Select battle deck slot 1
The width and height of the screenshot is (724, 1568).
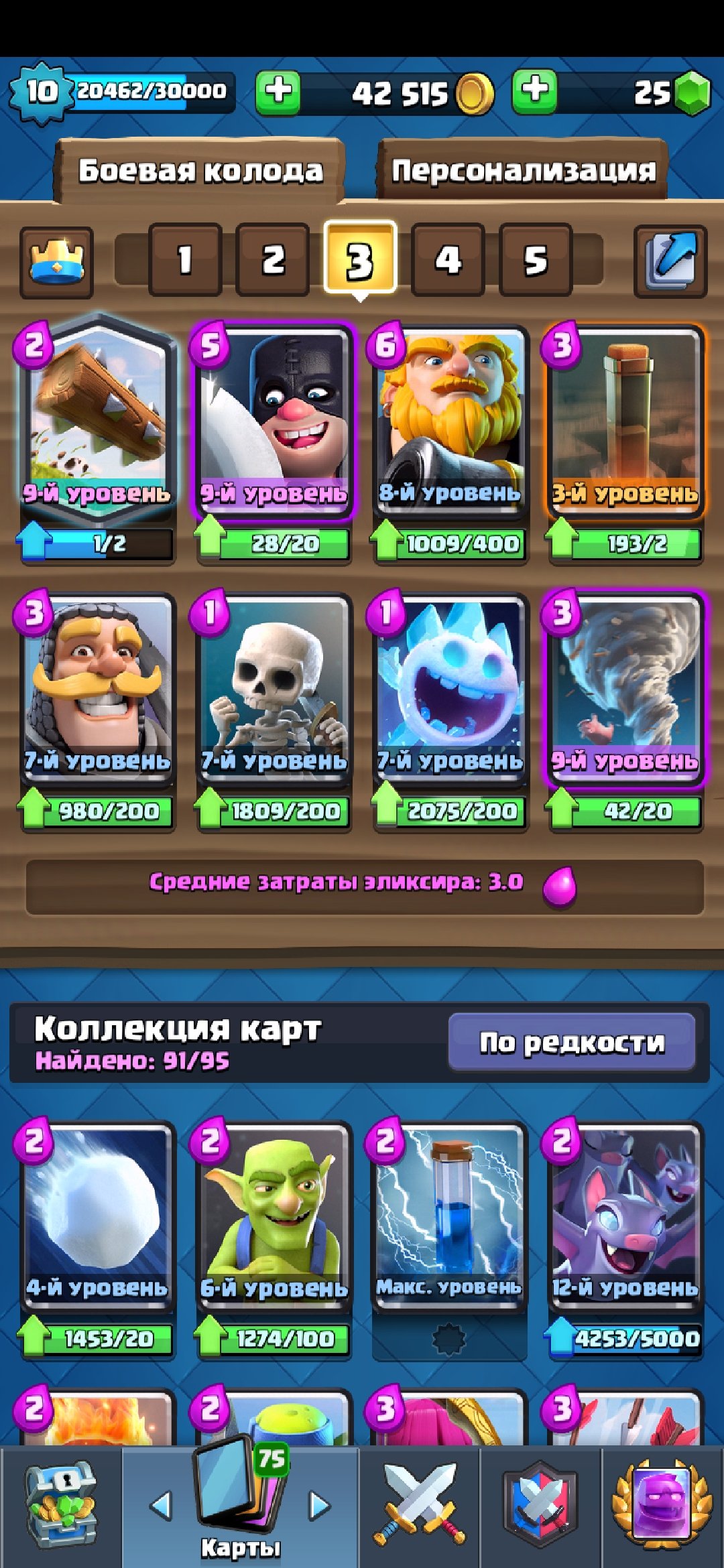185,260
